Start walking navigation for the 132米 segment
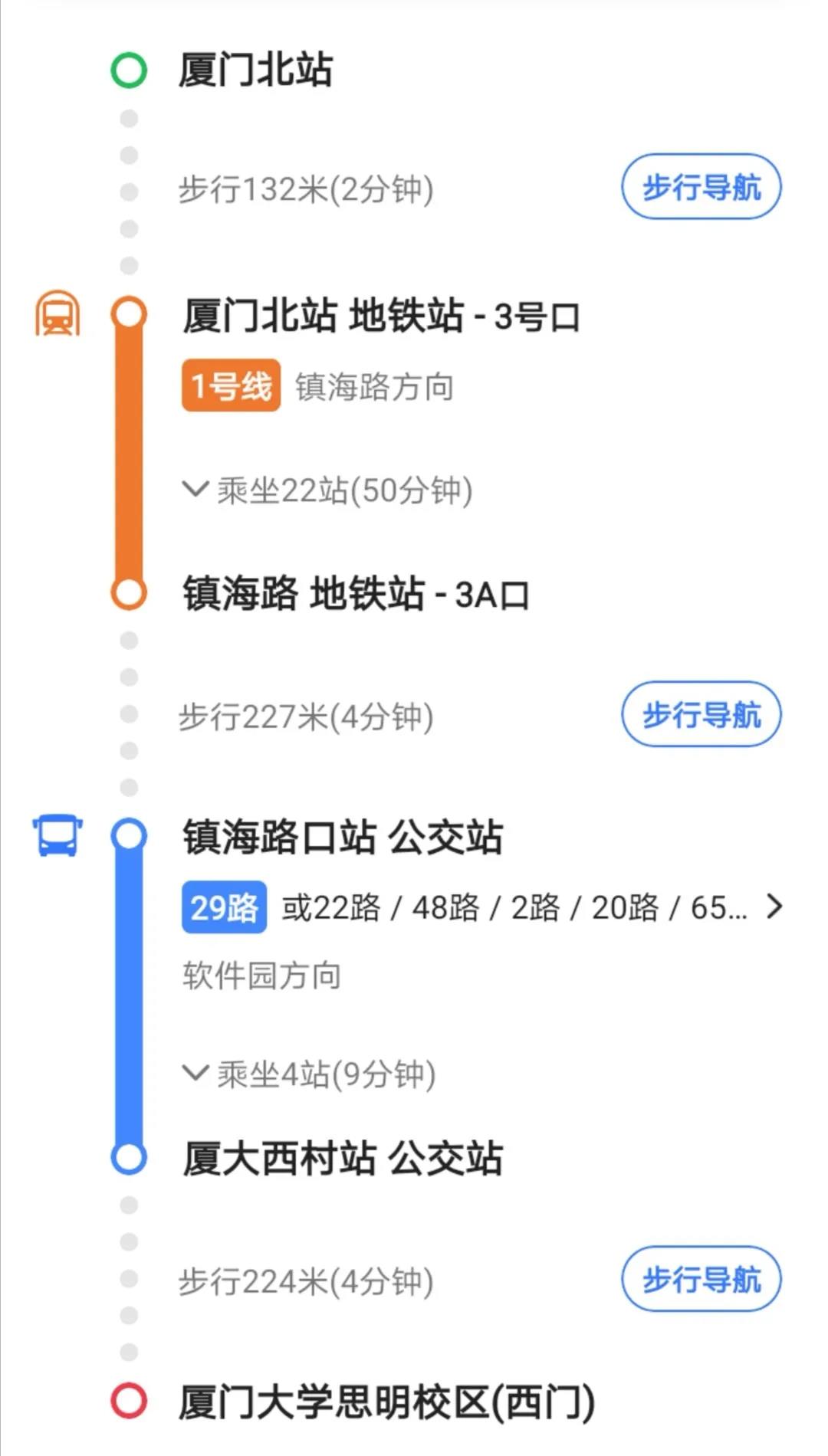This screenshot has width=828, height=1456. (x=701, y=187)
